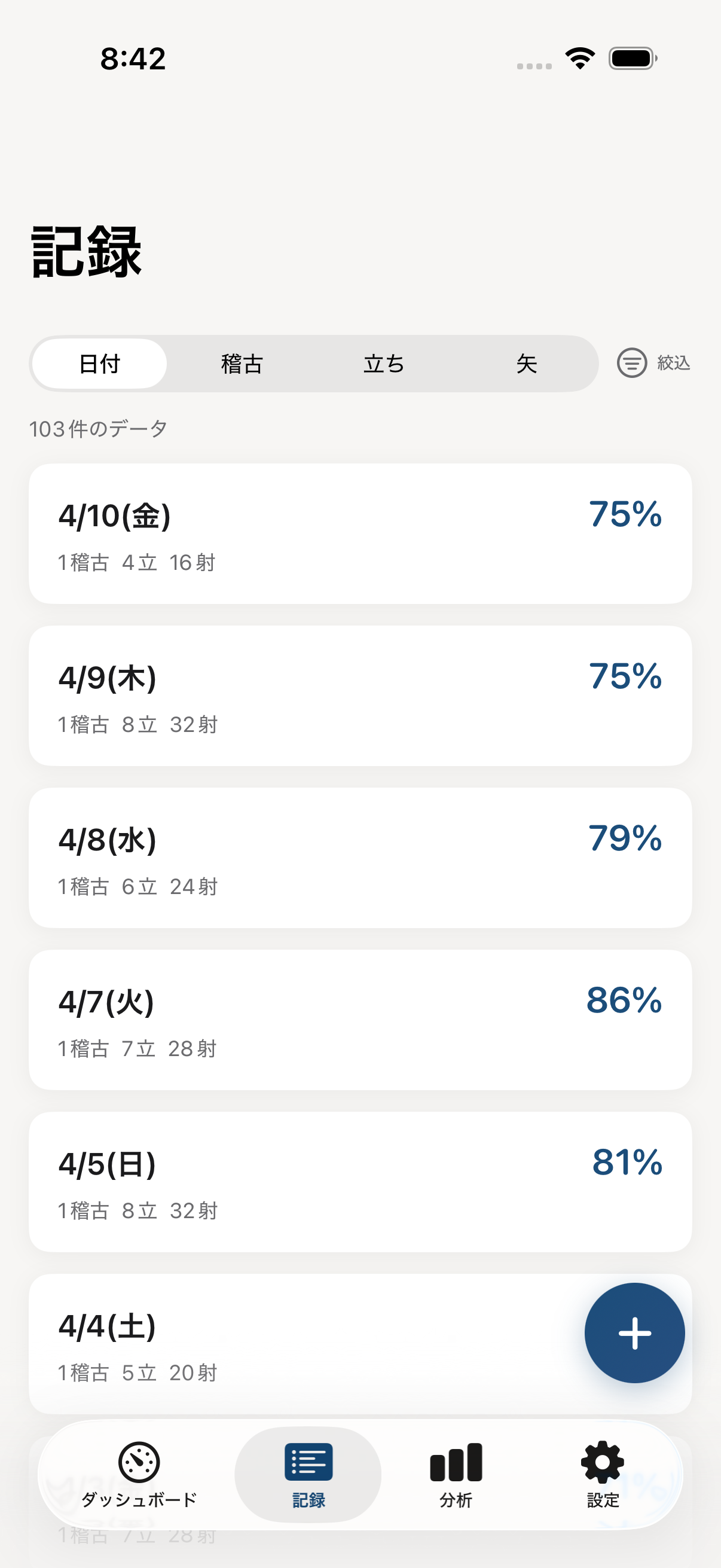Switch sorting to 稽古
721x1568 pixels.
241,364
